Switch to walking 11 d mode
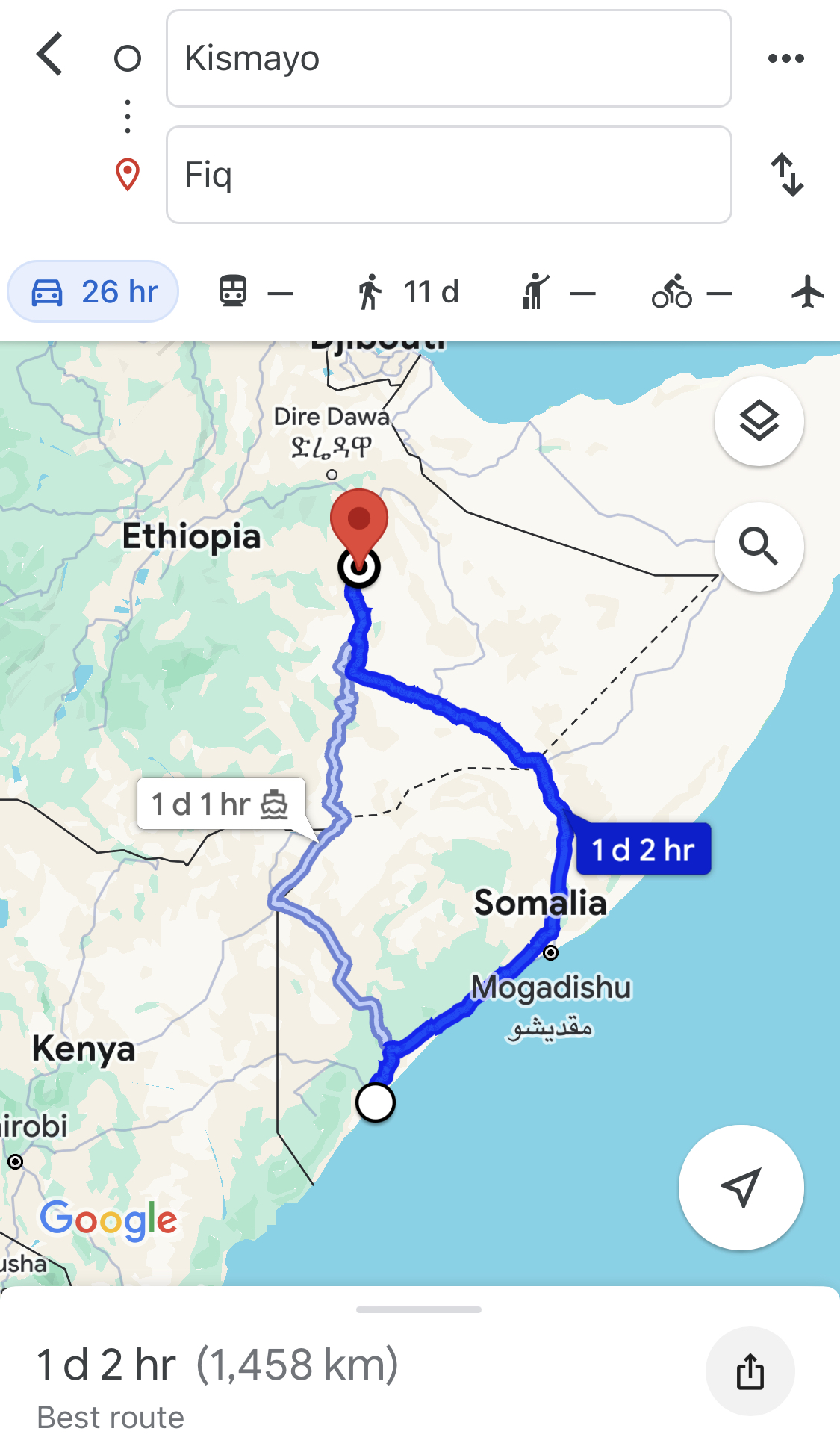The height and width of the screenshot is (1446, 840). pyautogui.click(x=407, y=292)
